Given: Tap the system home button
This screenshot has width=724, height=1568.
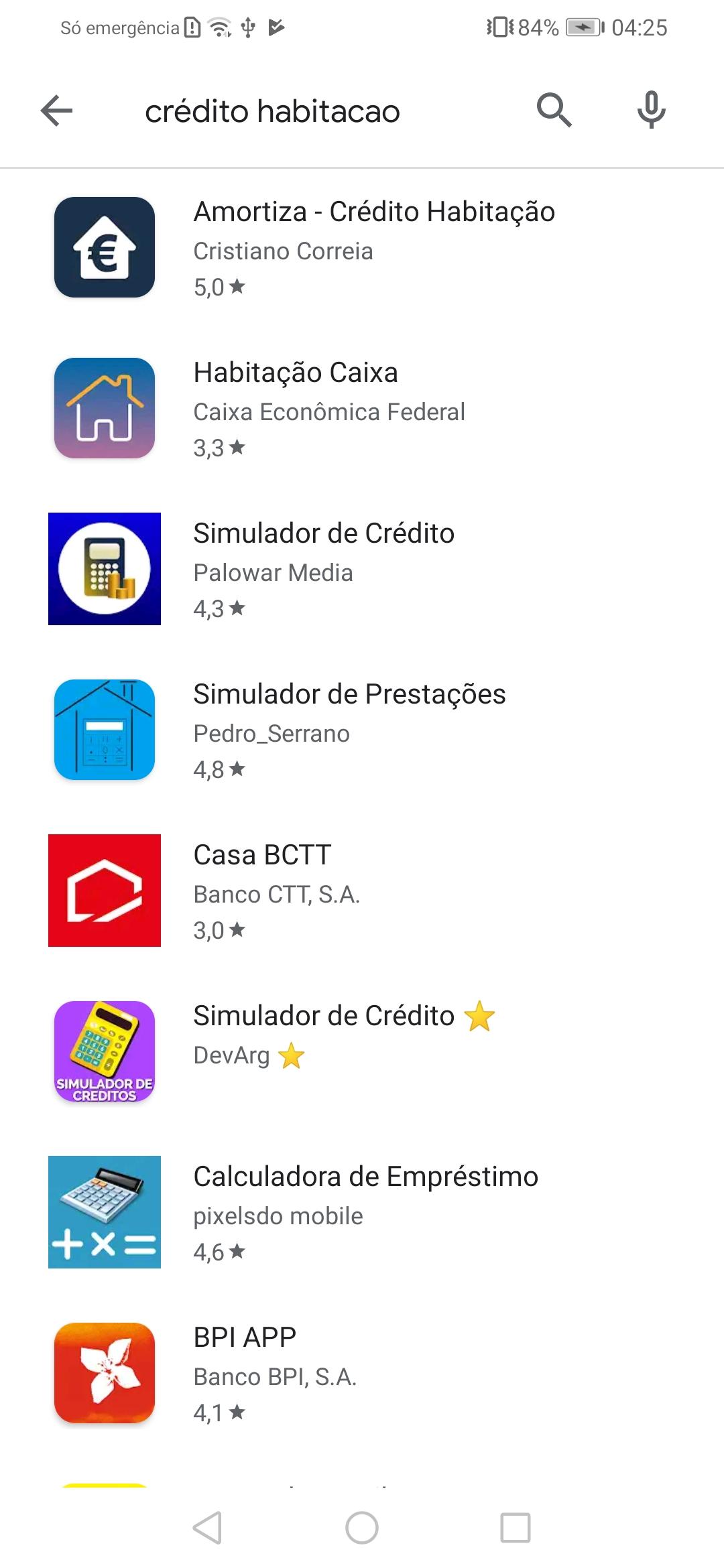Looking at the screenshot, I should point(362,1528).
